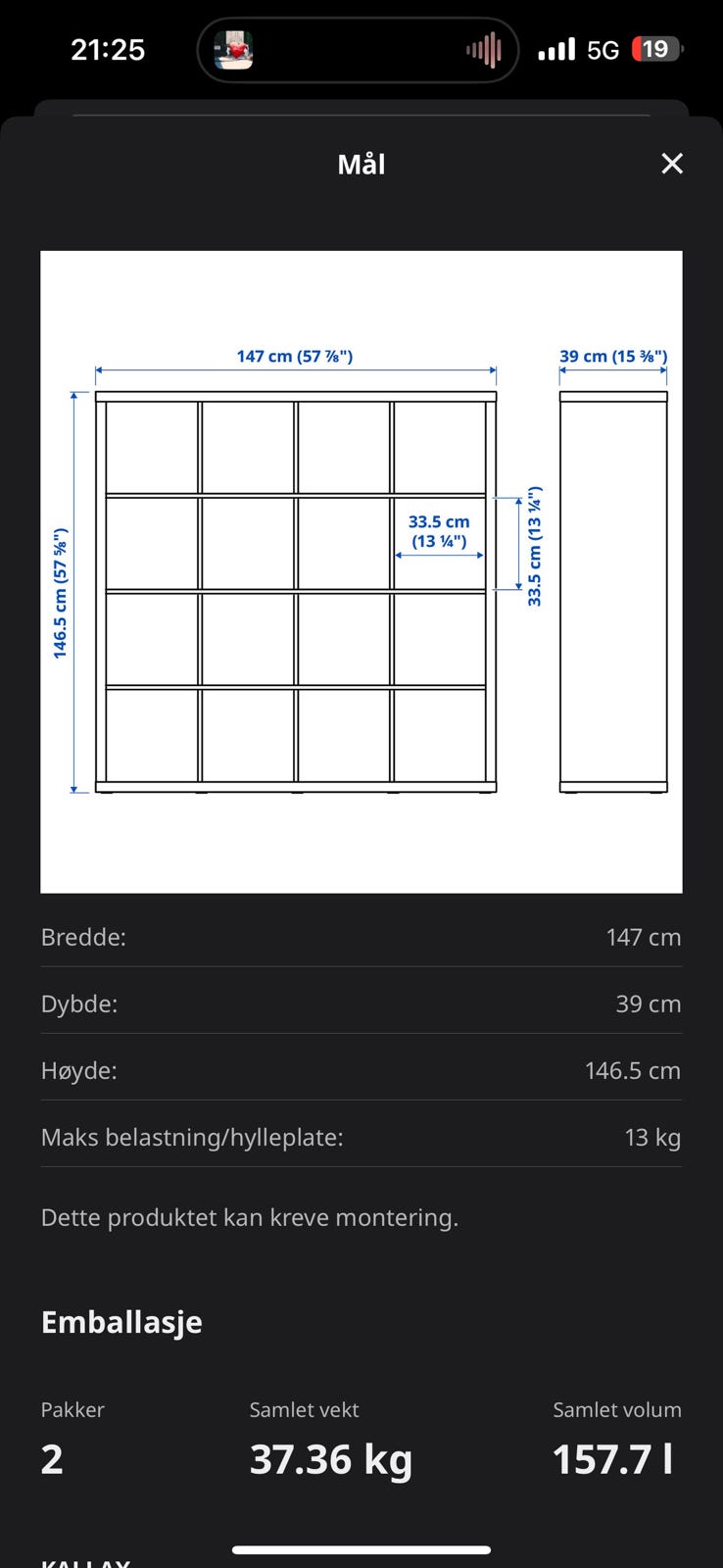Tap the clock showing 21:25
The height and width of the screenshot is (1568, 723).
(x=107, y=48)
